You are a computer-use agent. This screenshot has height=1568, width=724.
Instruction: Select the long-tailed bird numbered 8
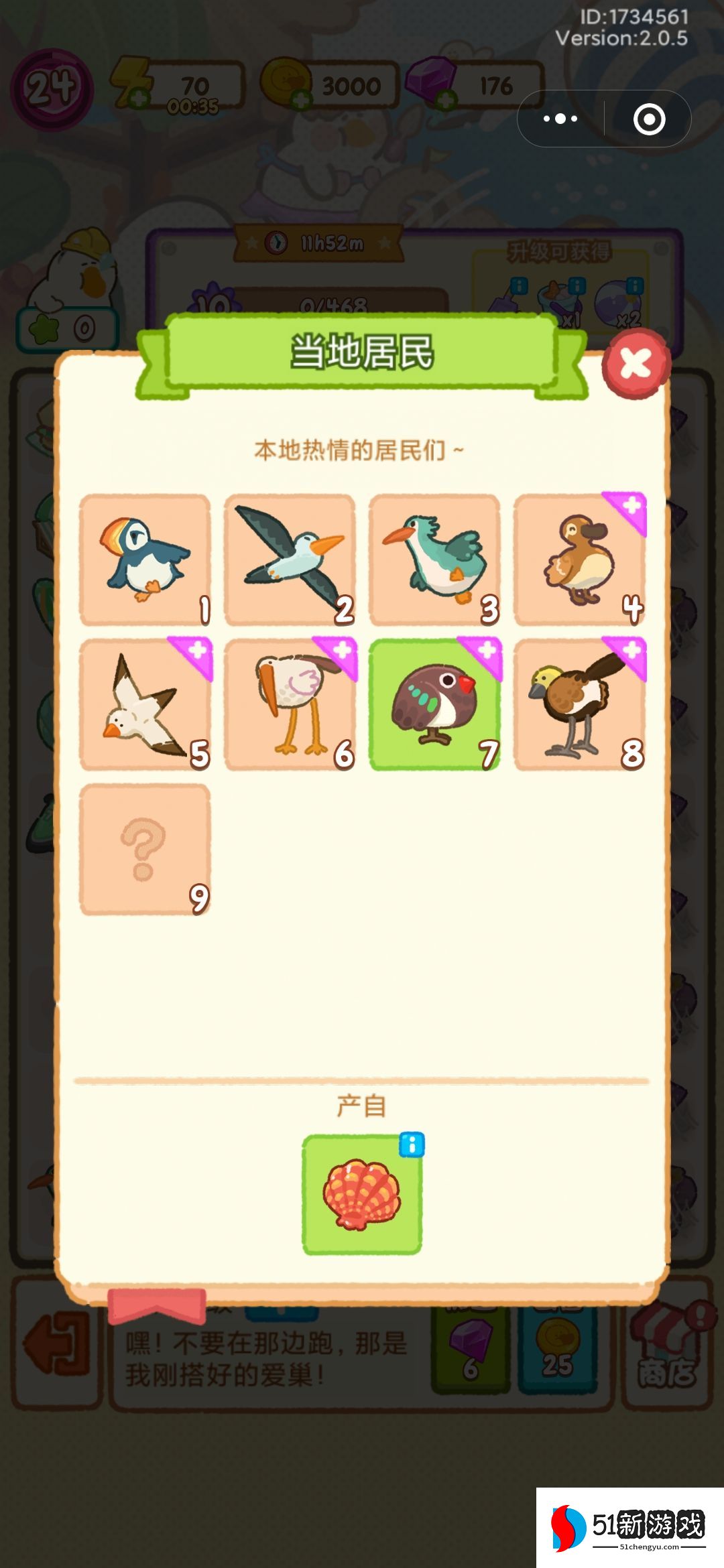pos(579,705)
